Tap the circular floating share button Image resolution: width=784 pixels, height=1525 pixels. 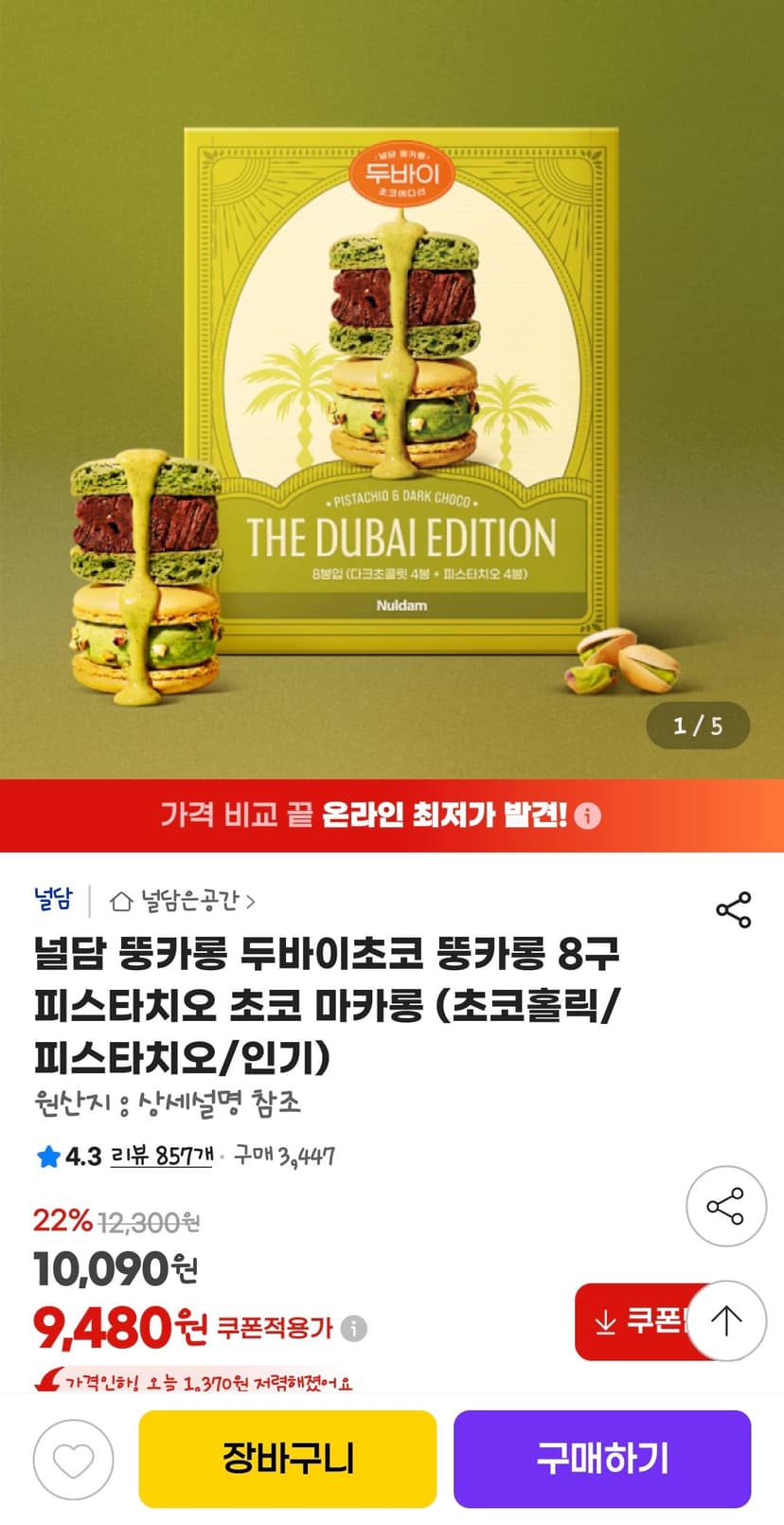coord(725,1206)
